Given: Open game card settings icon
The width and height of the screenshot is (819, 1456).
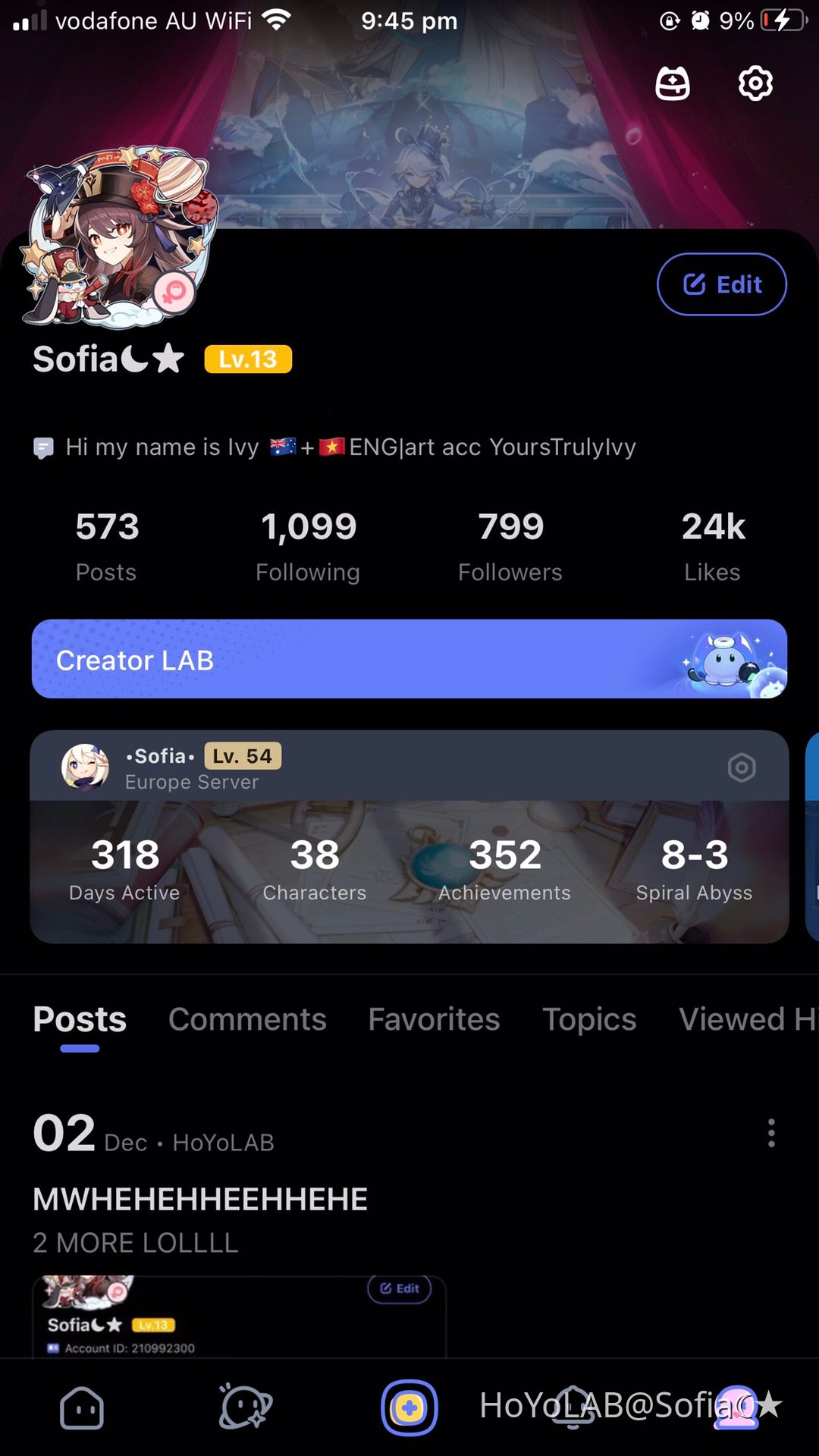Looking at the screenshot, I should tap(742, 767).
